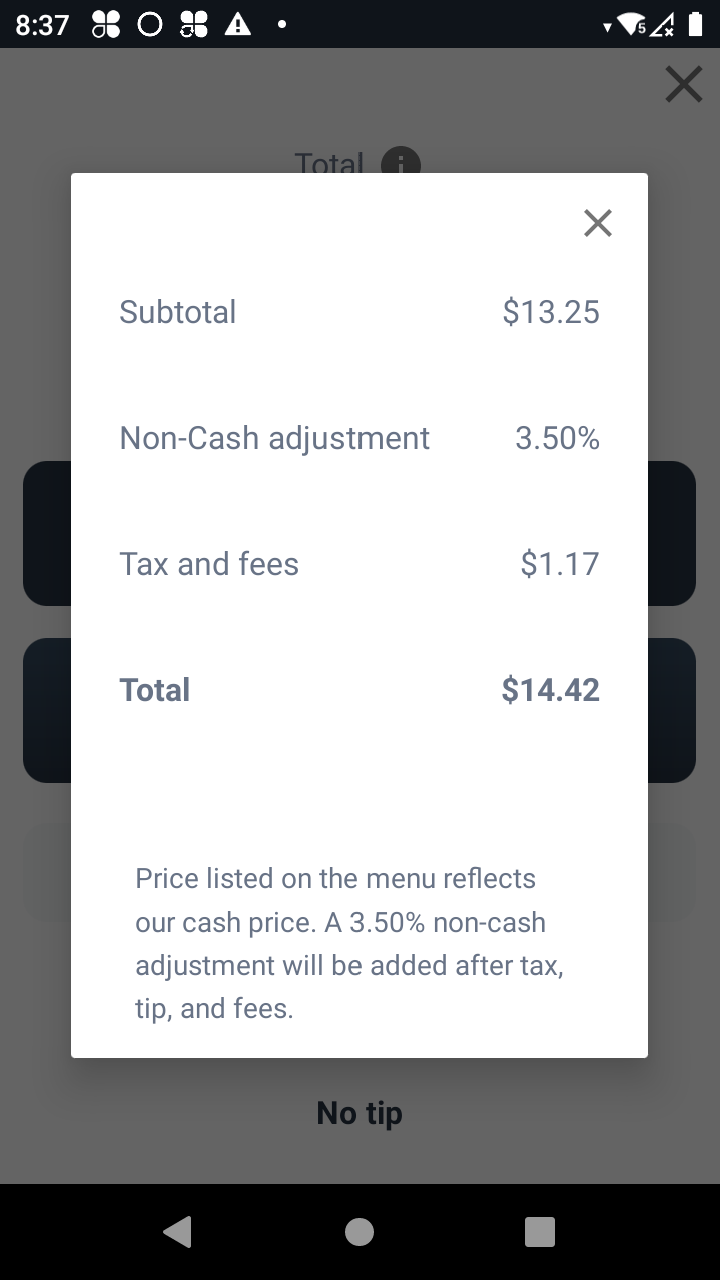This screenshot has width=720, height=1280.
Task: Tap the info icon beside Total
Action: coord(401,162)
